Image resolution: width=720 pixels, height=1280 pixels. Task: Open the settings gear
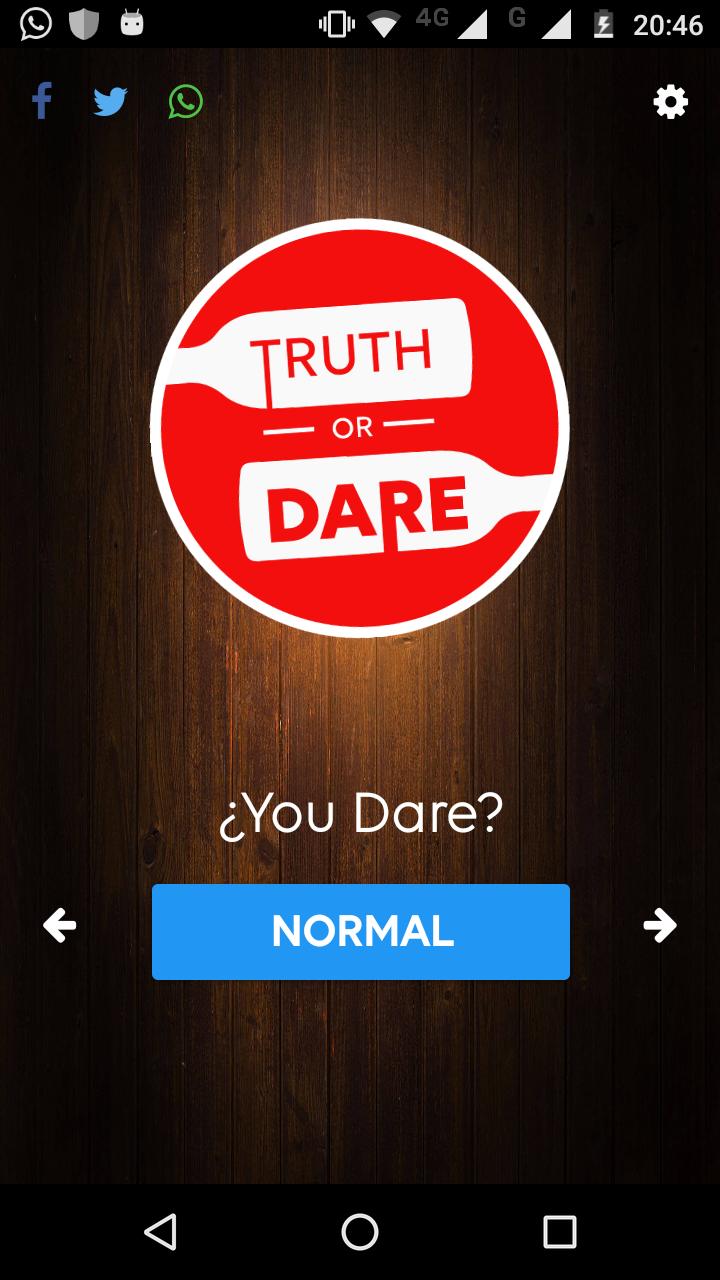tap(670, 101)
